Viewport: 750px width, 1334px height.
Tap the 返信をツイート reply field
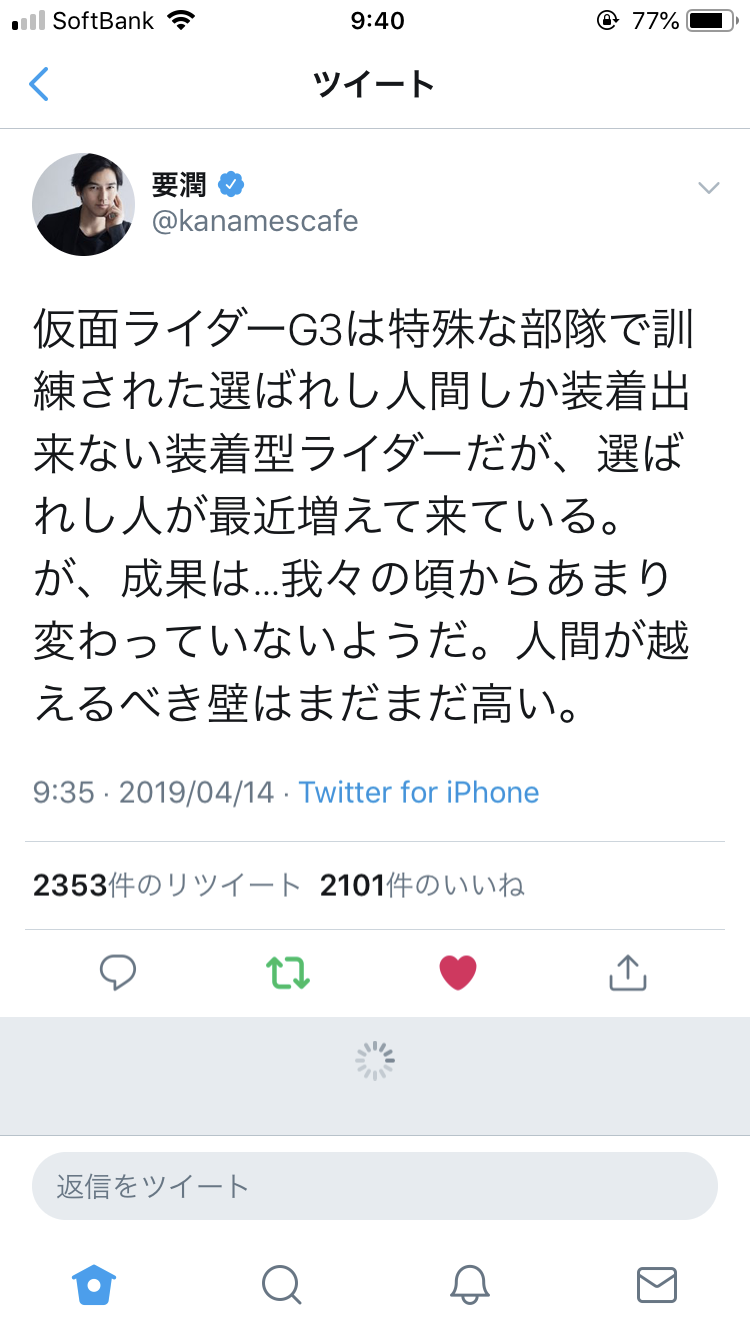pos(375,1187)
